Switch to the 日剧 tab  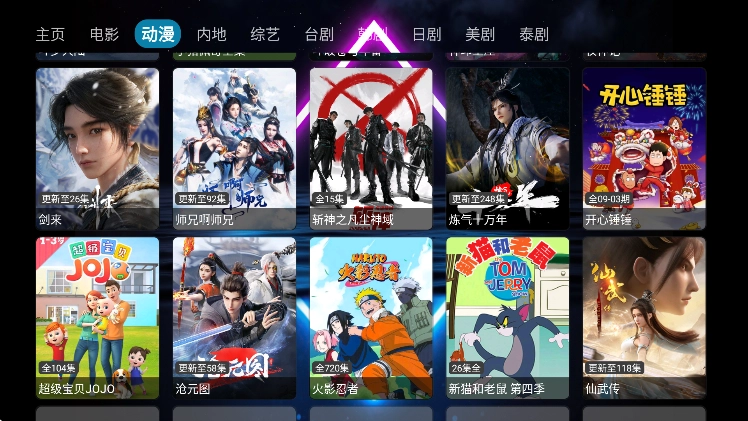coord(426,34)
